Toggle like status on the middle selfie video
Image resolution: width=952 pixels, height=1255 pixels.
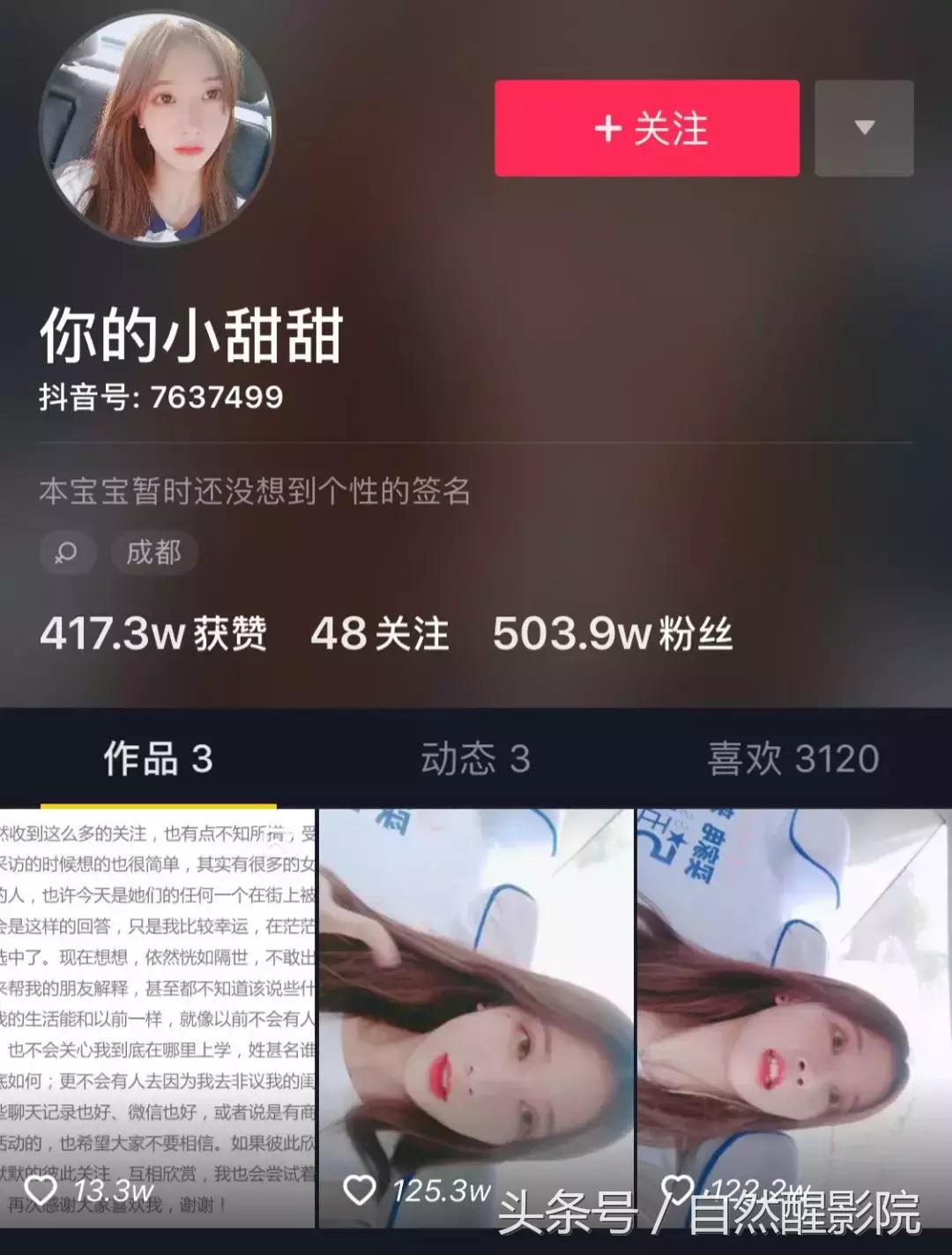pyautogui.click(x=360, y=1189)
